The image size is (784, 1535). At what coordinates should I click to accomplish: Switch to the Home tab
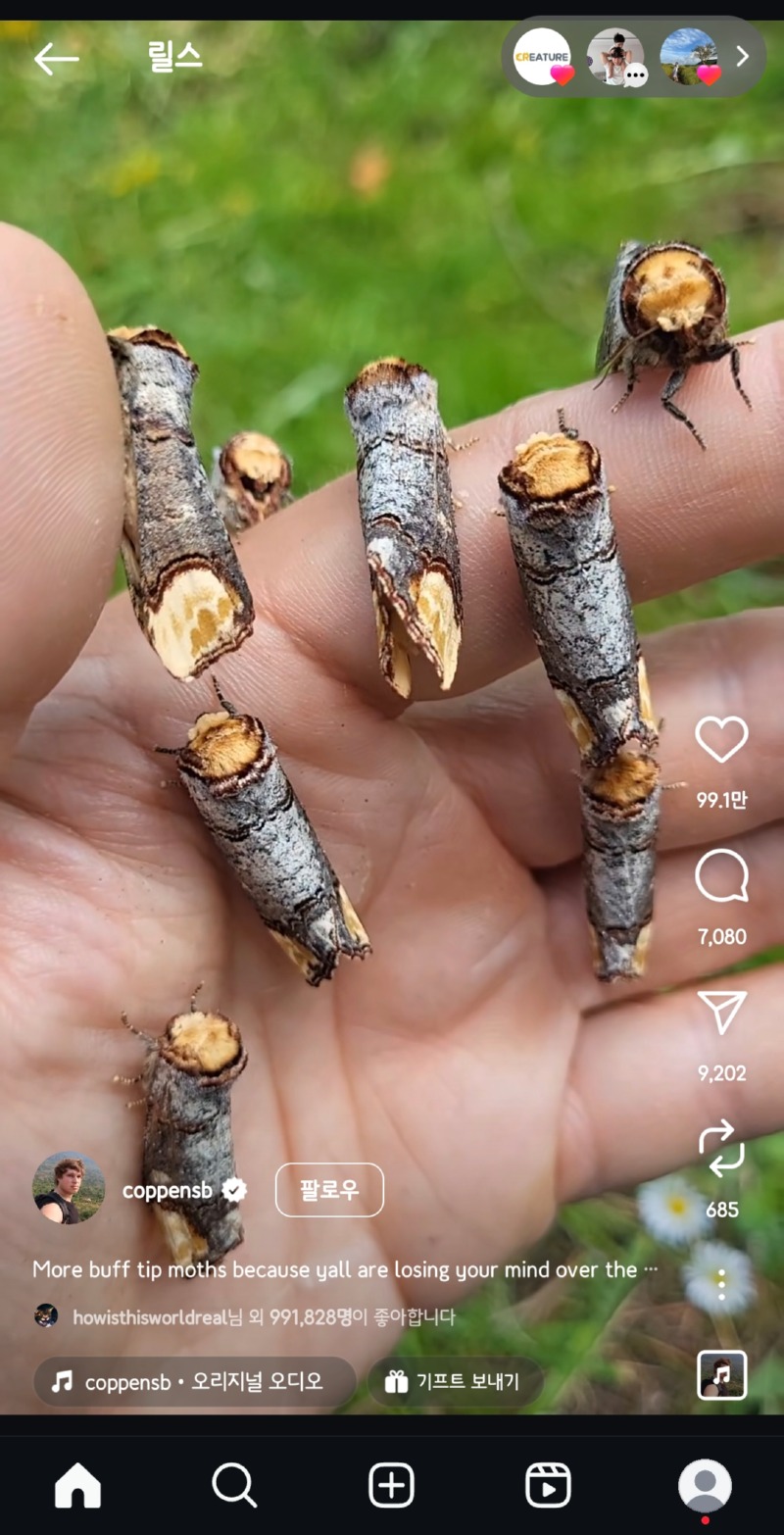[77, 1485]
